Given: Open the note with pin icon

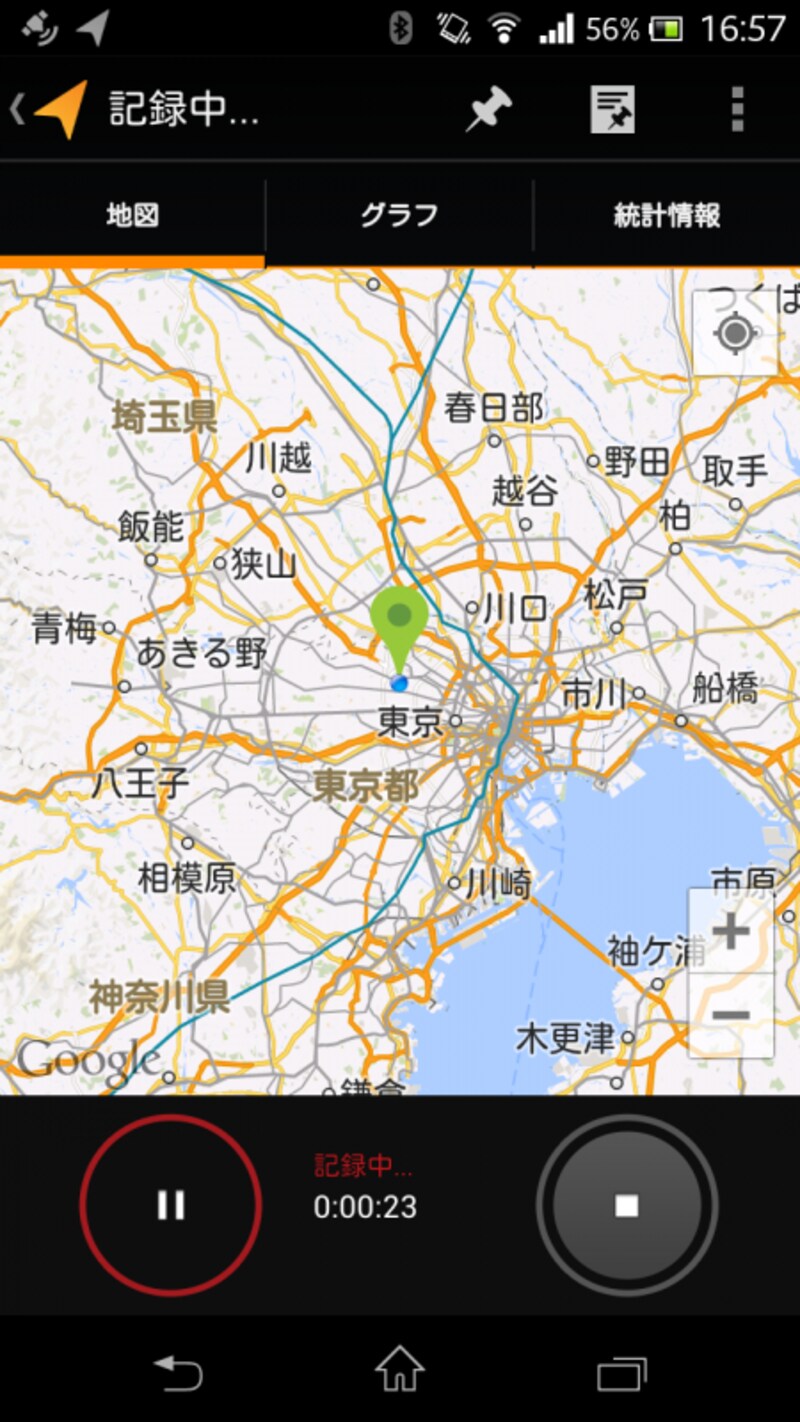Looking at the screenshot, I should coord(612,109).
